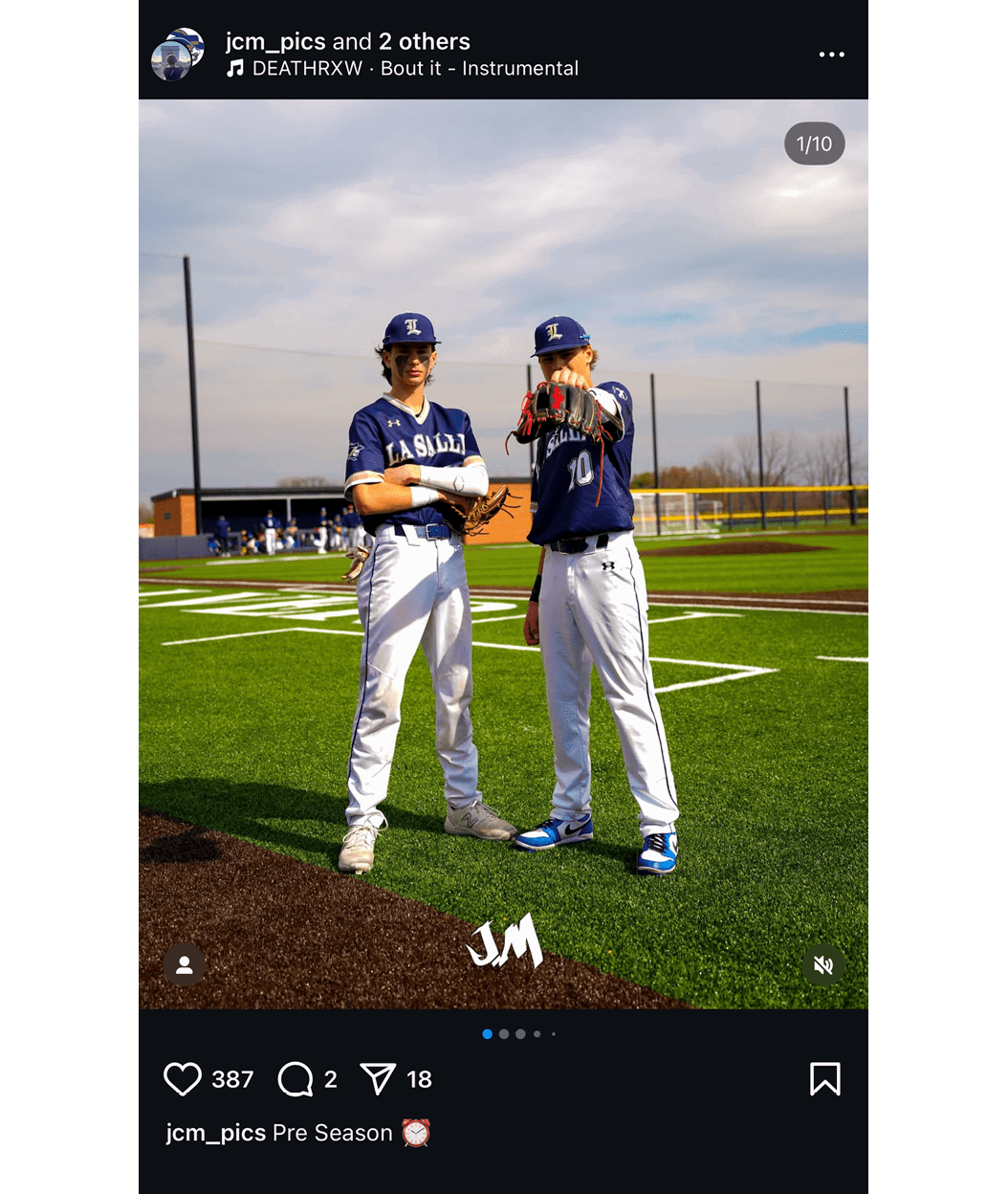The width and height of the screenshot is (1008, 1194).
Task: Open the stacked profile avatars in the header
Action: (177, 55)
